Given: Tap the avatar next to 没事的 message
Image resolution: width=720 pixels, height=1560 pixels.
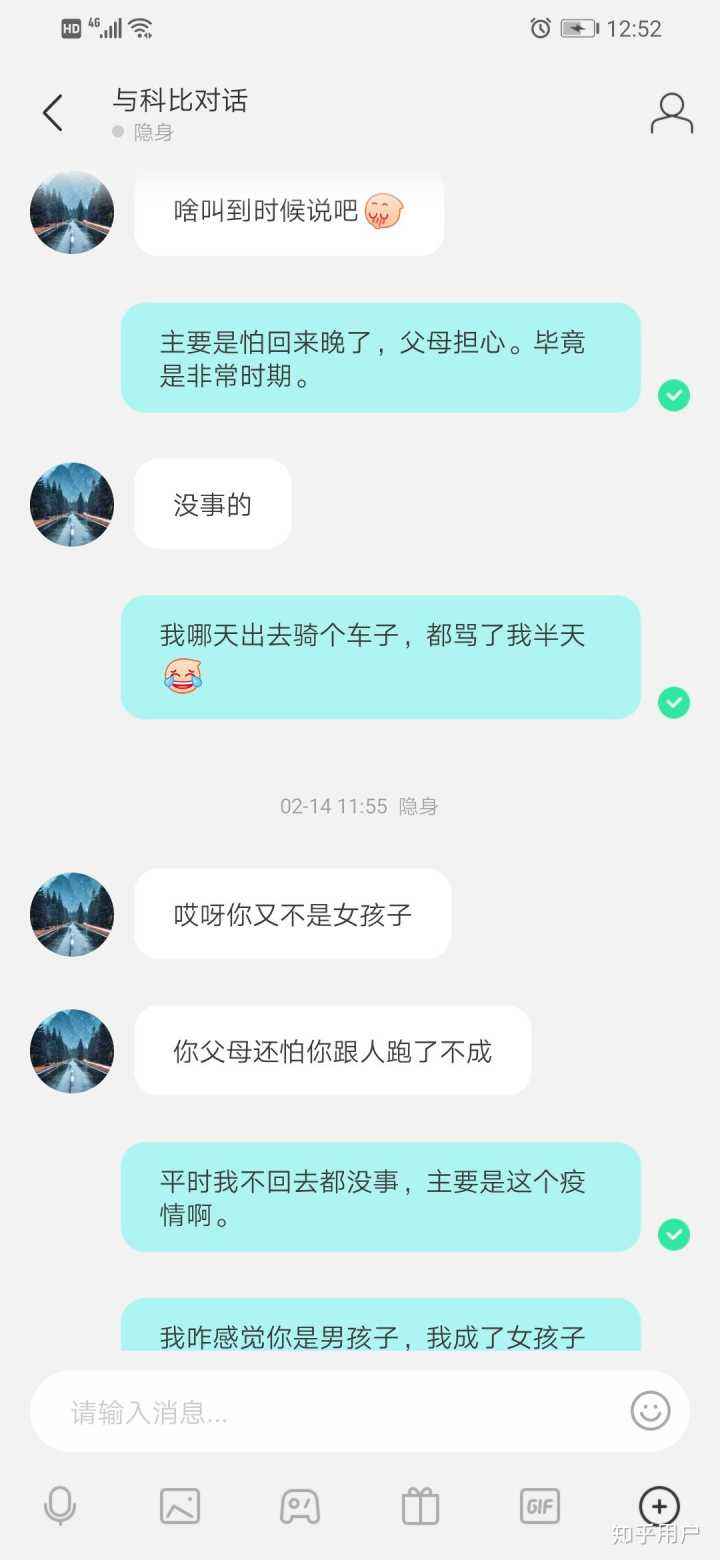Looking at the screenshot, I should click(x=71, y=504).
